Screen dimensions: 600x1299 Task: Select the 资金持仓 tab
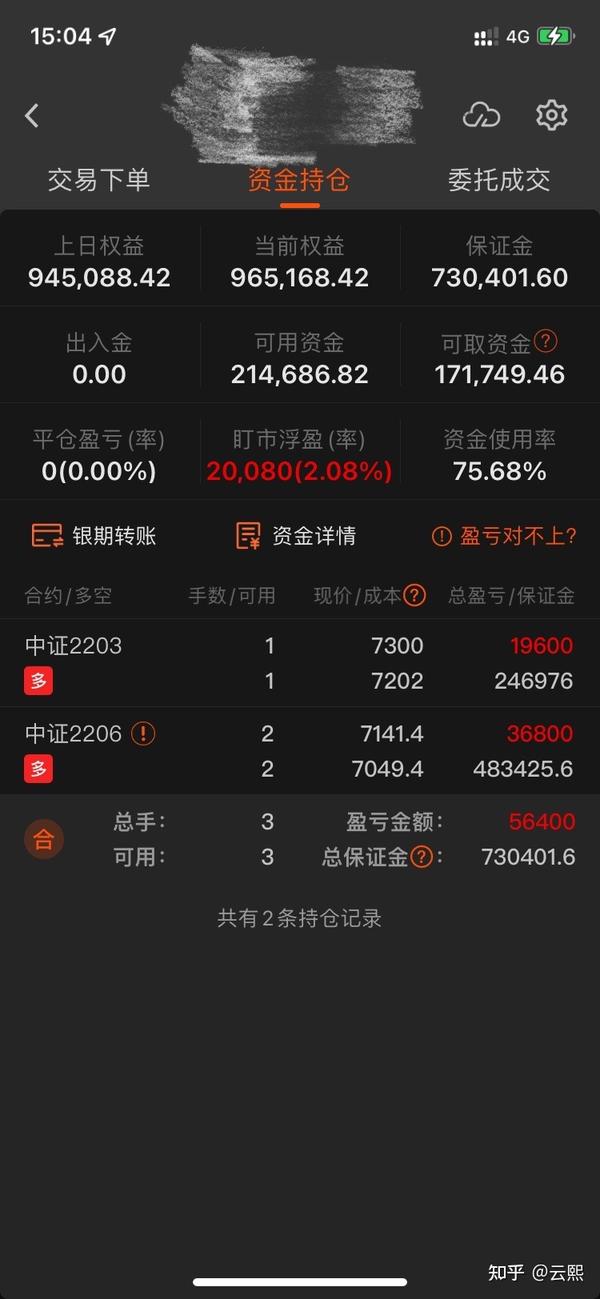click(299, 180)
